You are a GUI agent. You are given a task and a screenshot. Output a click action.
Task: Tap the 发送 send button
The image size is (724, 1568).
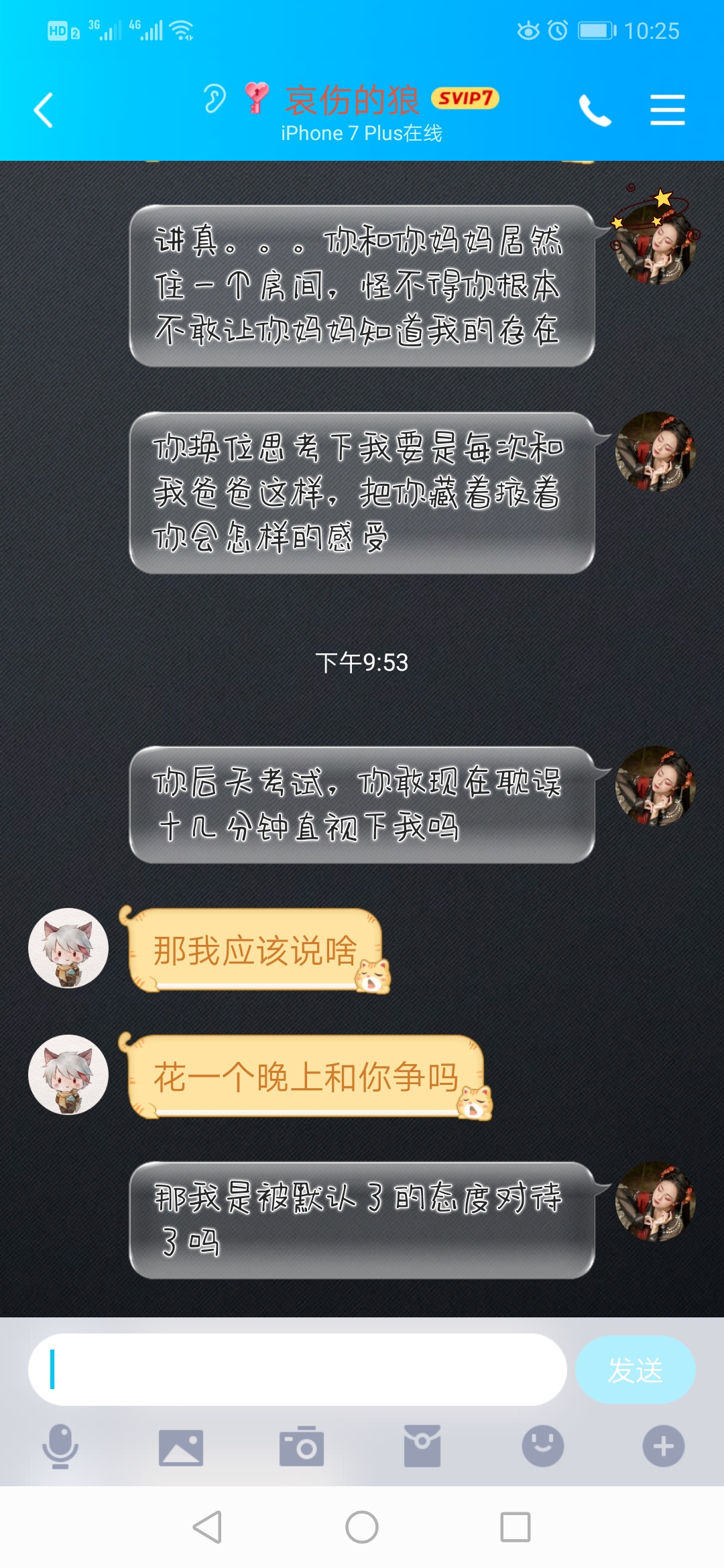(635, 1369)
